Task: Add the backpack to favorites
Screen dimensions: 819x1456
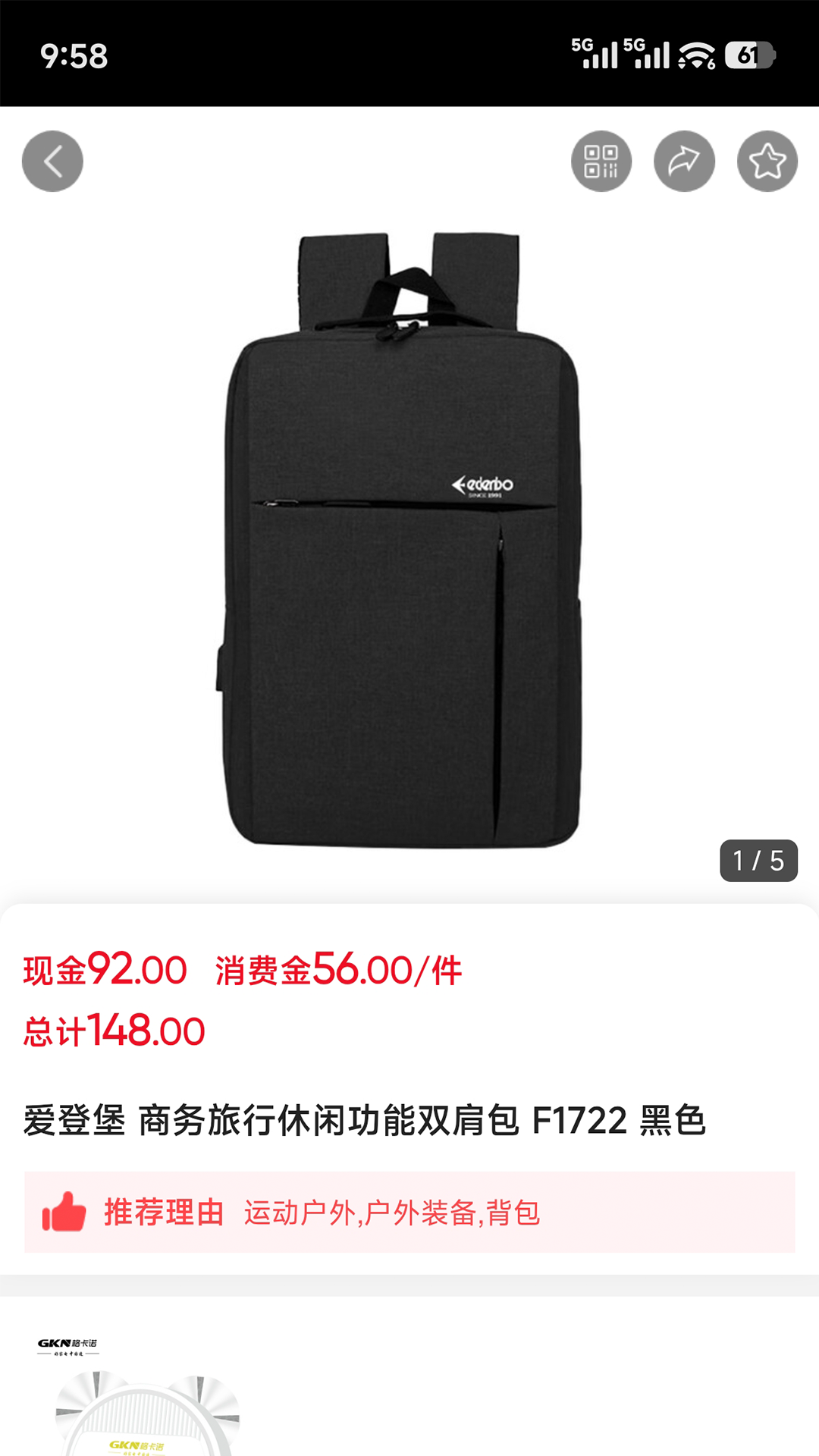Action: pos(767,162)
